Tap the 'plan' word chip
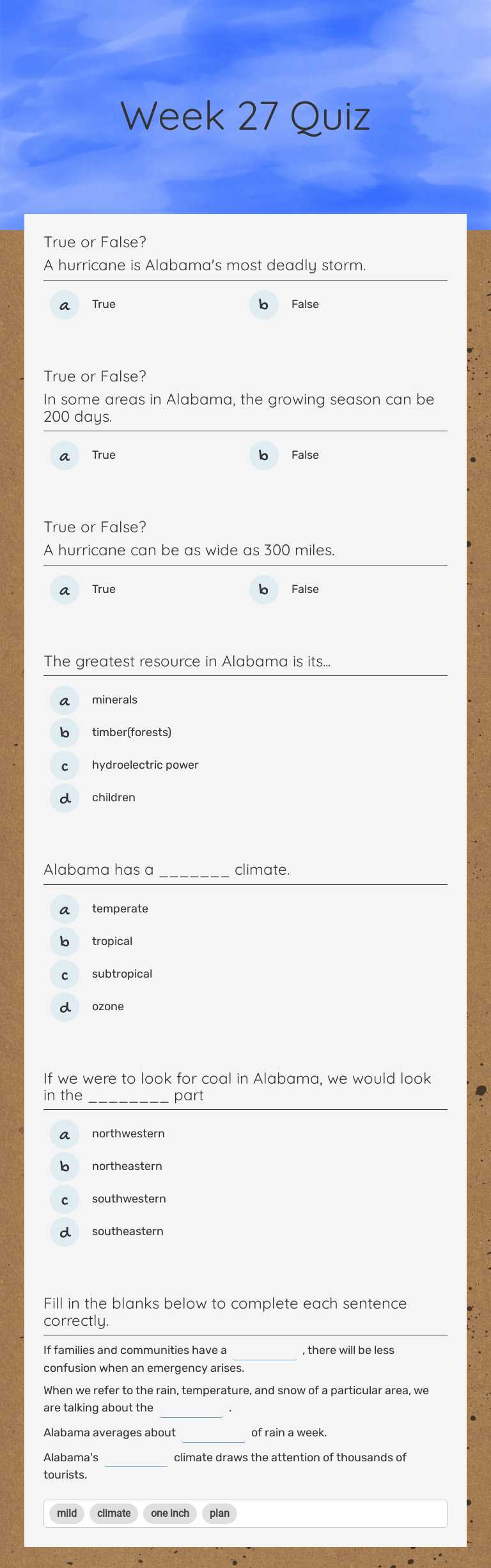491x1568 pixels. pos(219,1513)
